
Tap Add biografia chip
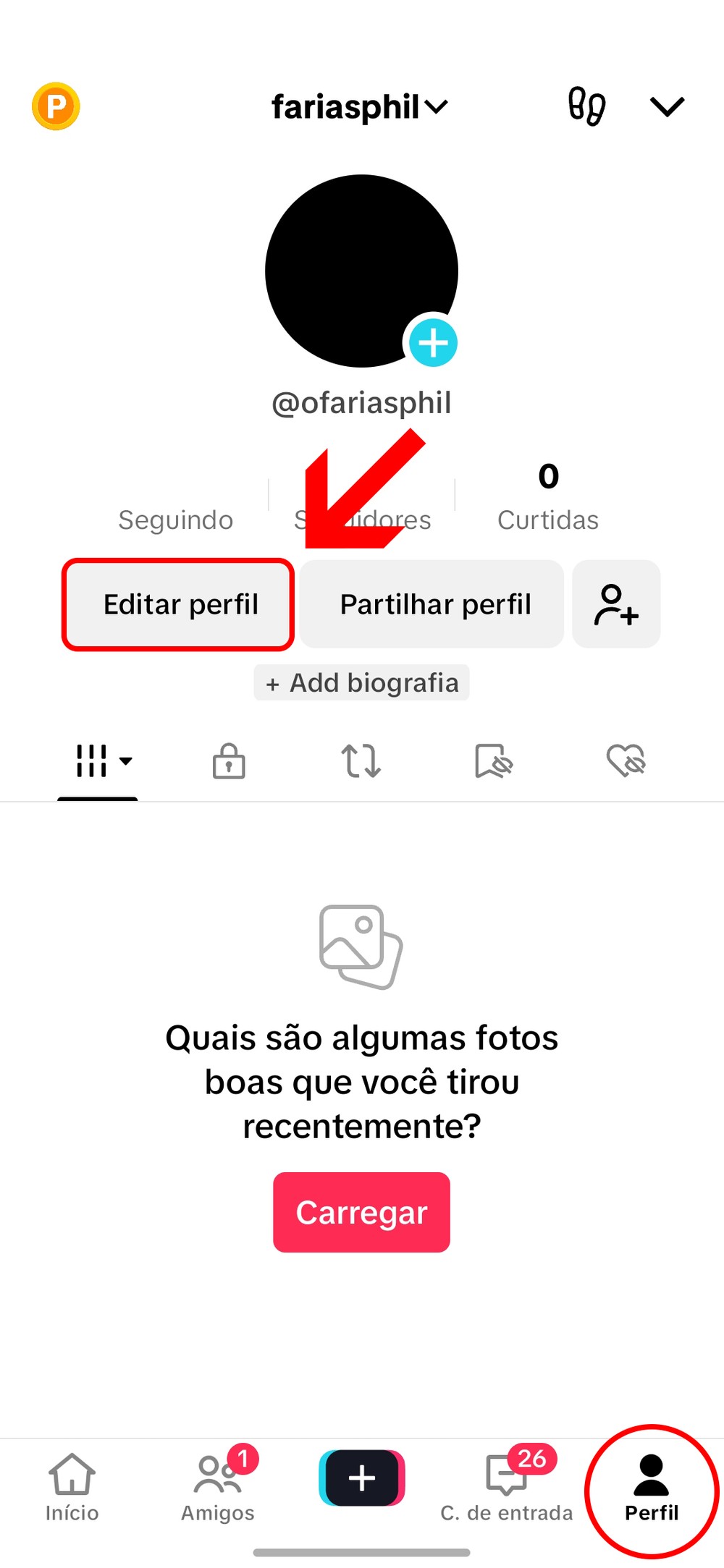tap(361, 682)
